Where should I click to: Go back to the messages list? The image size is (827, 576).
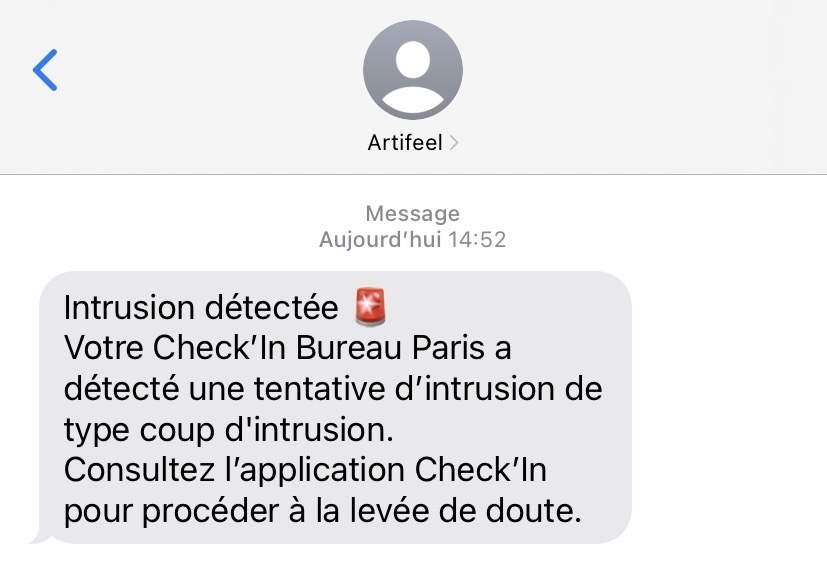point(46,70)
